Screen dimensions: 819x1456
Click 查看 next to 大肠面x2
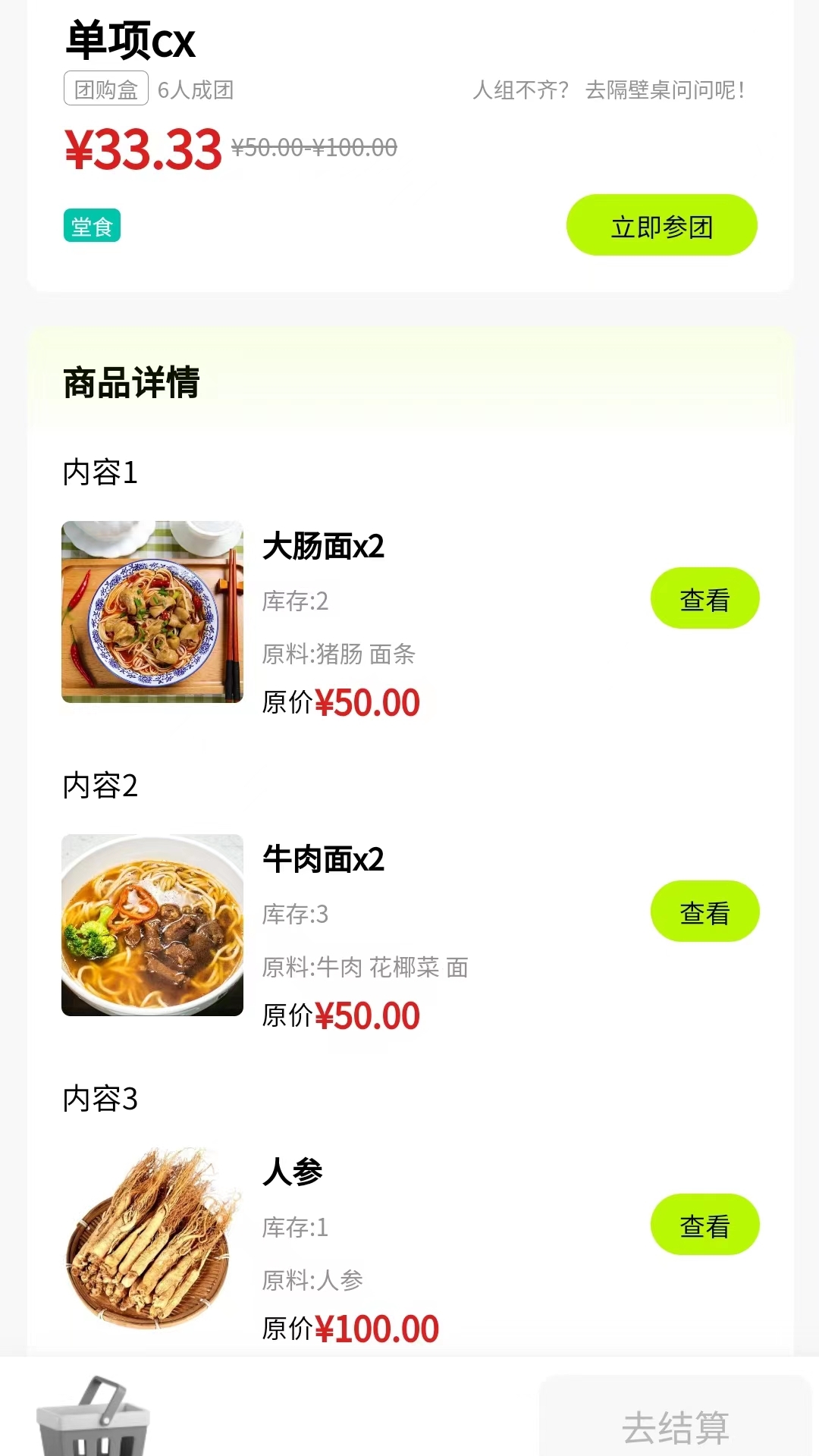click(705, 598)
